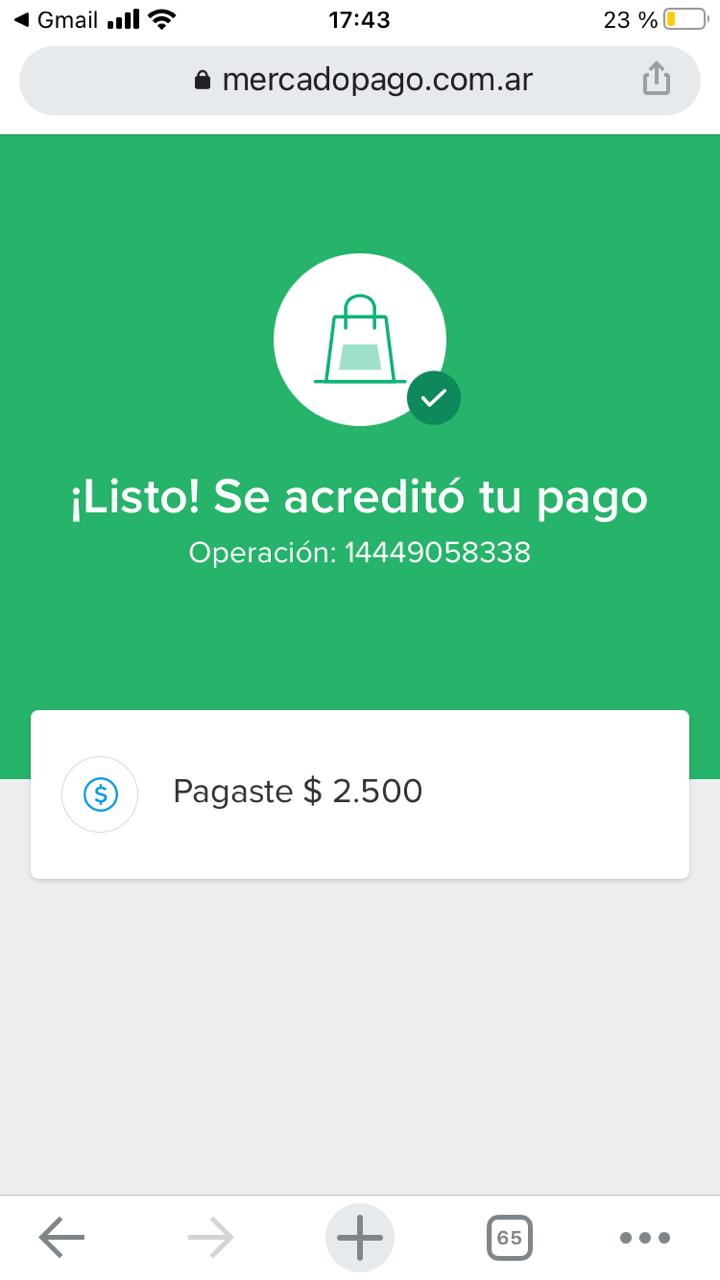
Task: Return to Gmail via the status bar
Action: pos(56,20)
